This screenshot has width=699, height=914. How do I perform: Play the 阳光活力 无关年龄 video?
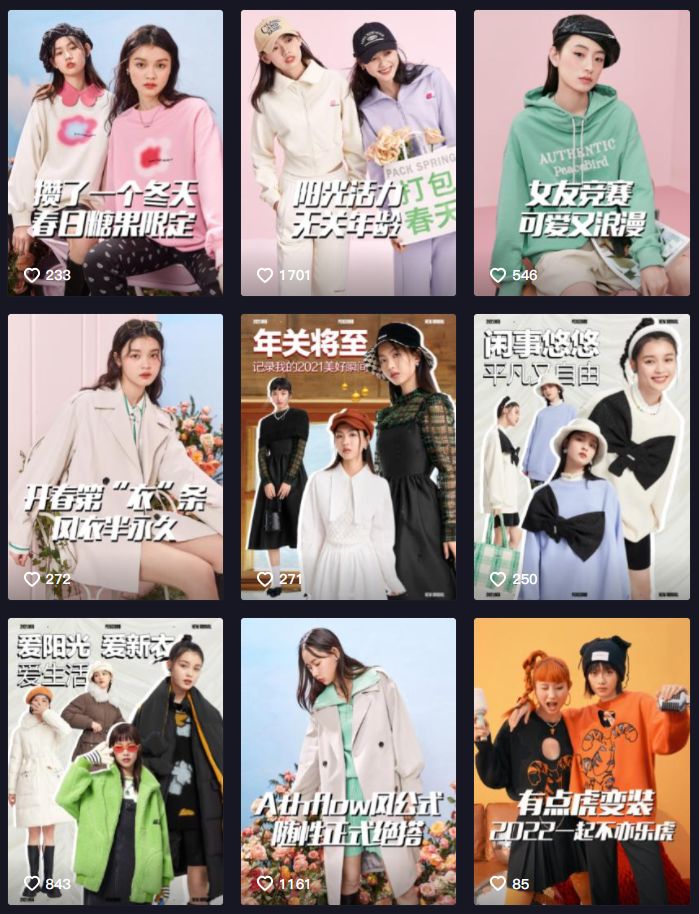click(x=348, y=152)
